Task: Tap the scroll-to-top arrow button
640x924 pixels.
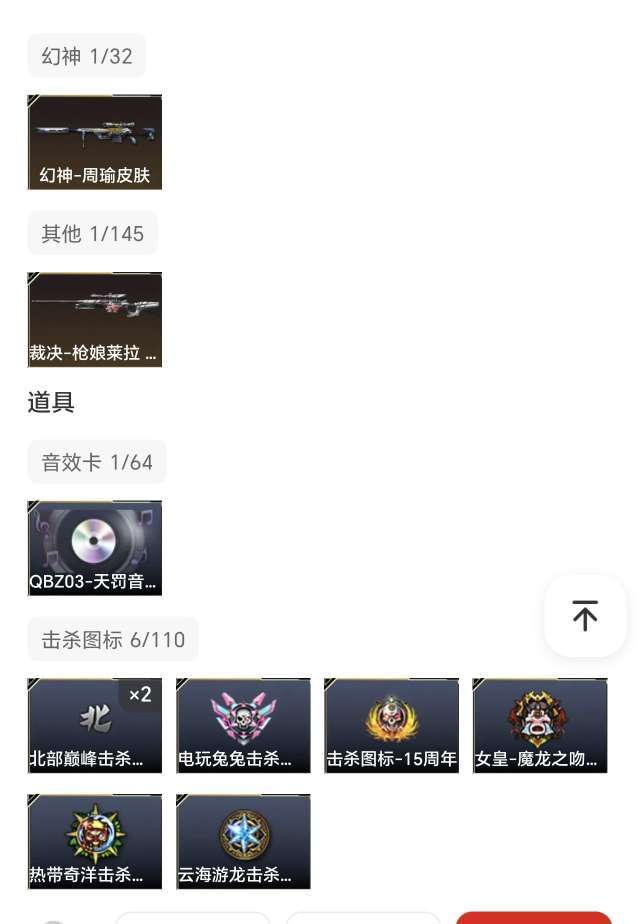Action: [x=585, y=616]
